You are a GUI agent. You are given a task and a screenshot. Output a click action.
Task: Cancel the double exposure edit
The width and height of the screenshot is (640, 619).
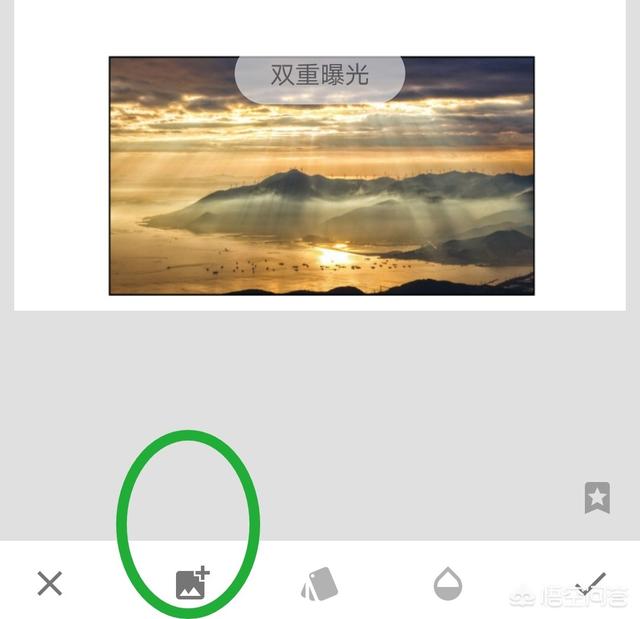(50, 583)
